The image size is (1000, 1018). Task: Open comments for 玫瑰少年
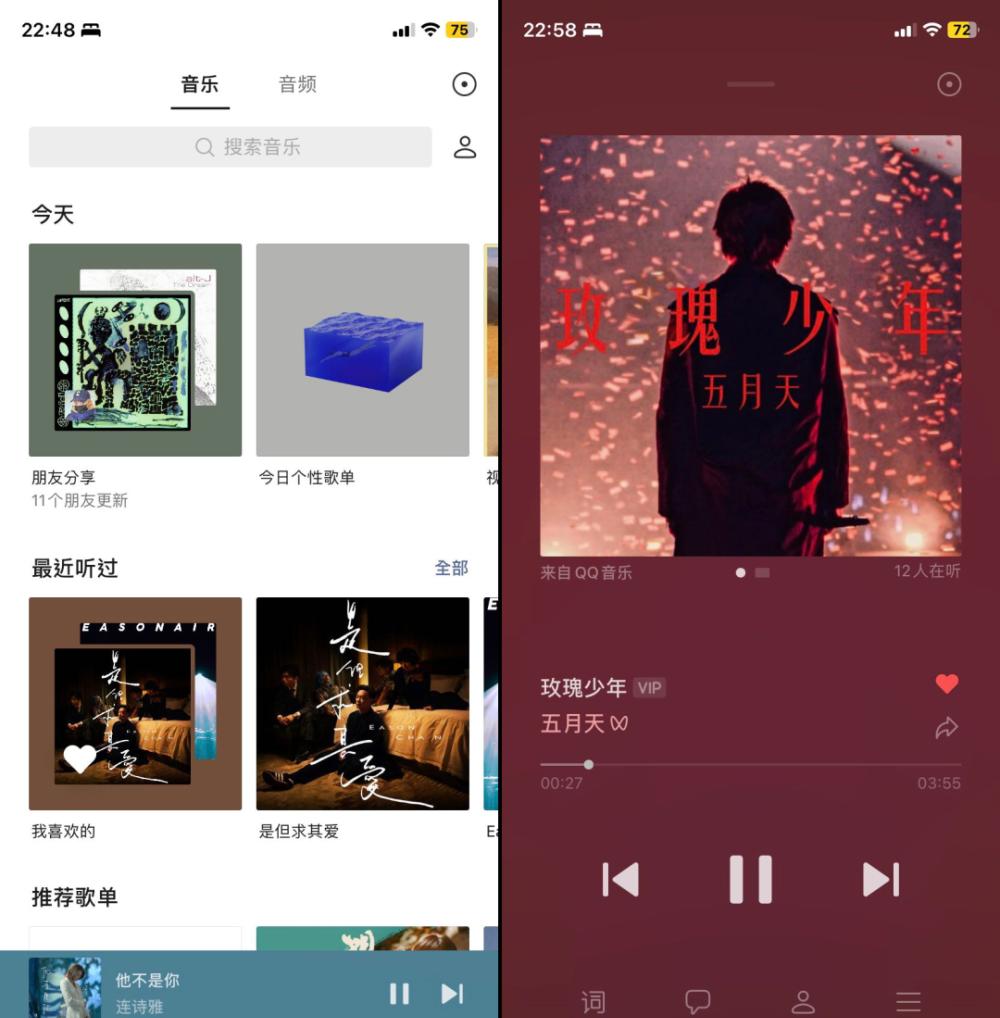coord(698,1001)
